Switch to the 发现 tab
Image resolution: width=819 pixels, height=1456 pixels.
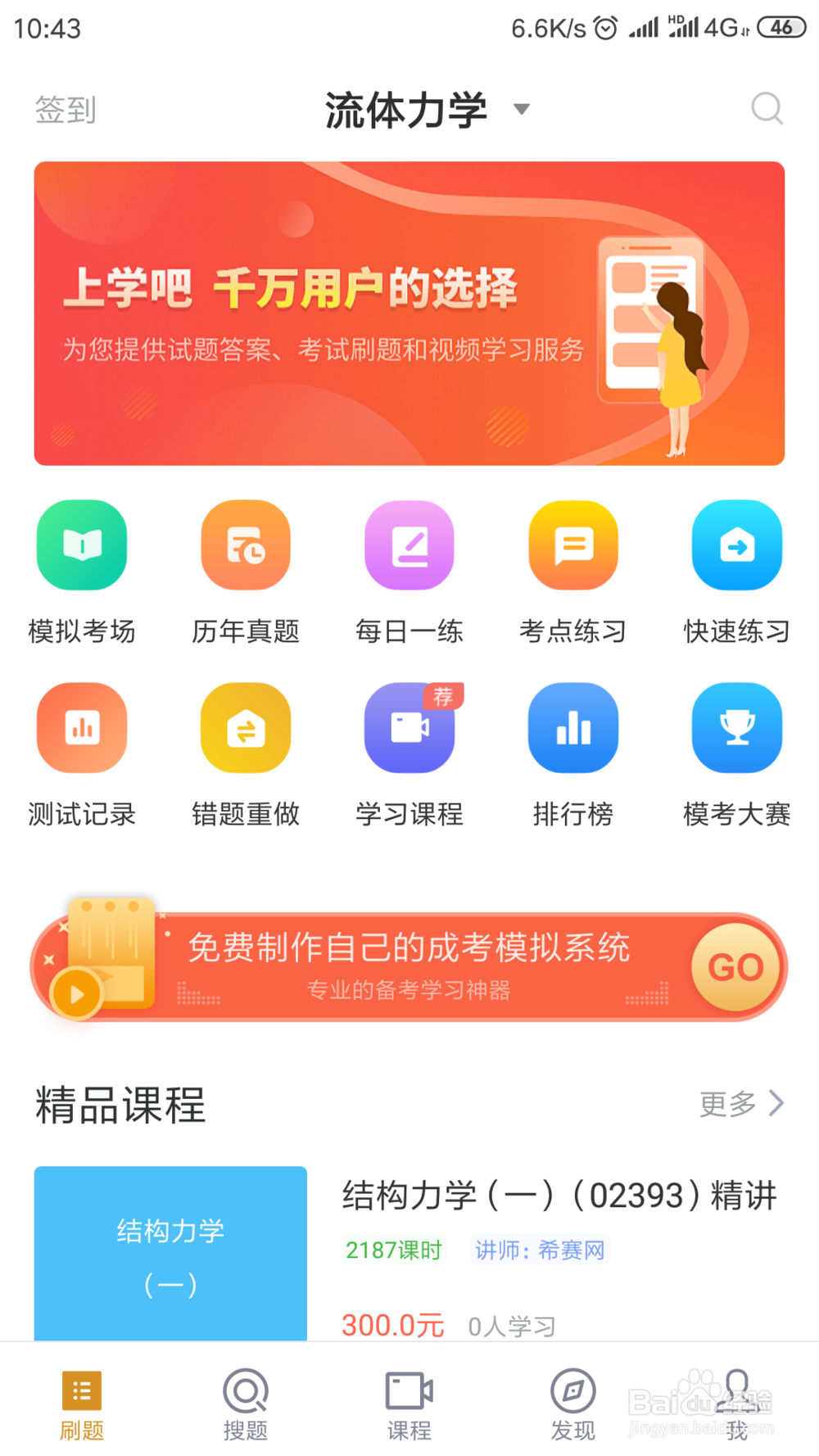(573, 1402)
